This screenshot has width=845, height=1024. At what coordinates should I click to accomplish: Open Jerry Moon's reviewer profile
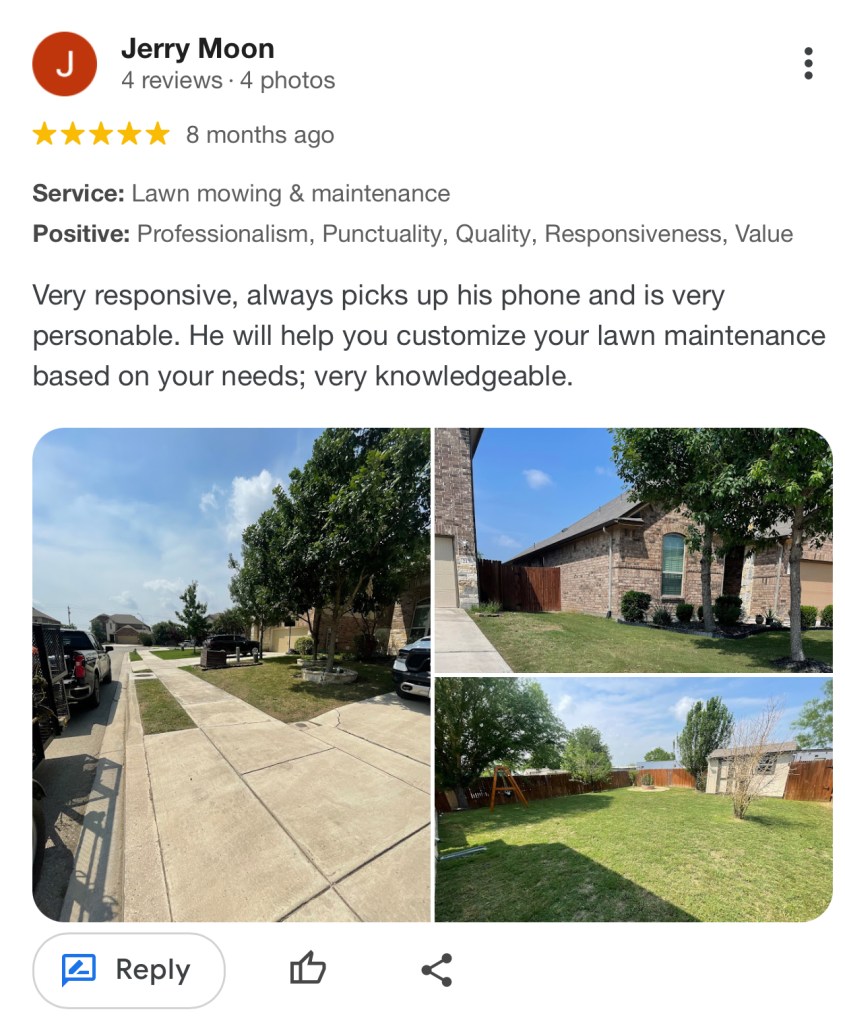coord(197,49)
